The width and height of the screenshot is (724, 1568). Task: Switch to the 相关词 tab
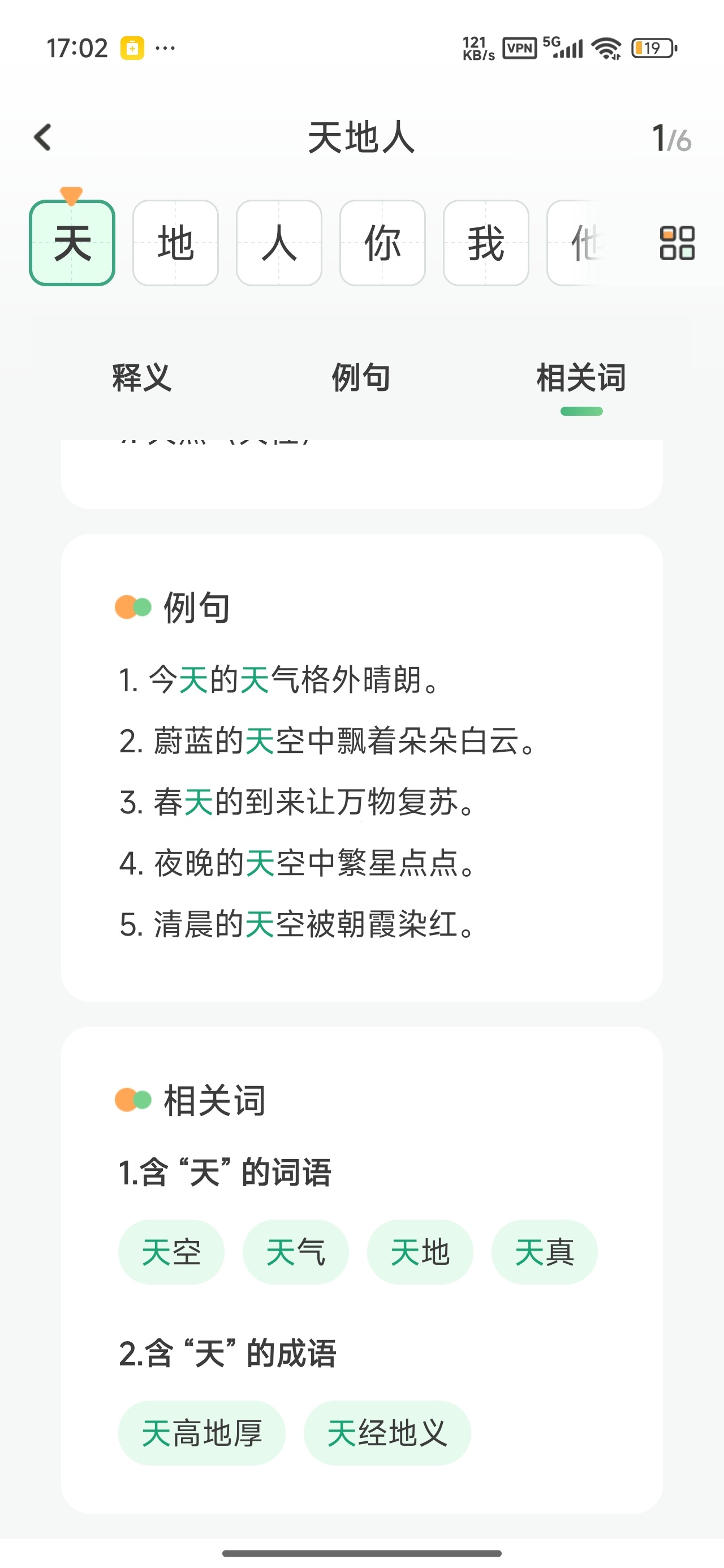(581, 377)
